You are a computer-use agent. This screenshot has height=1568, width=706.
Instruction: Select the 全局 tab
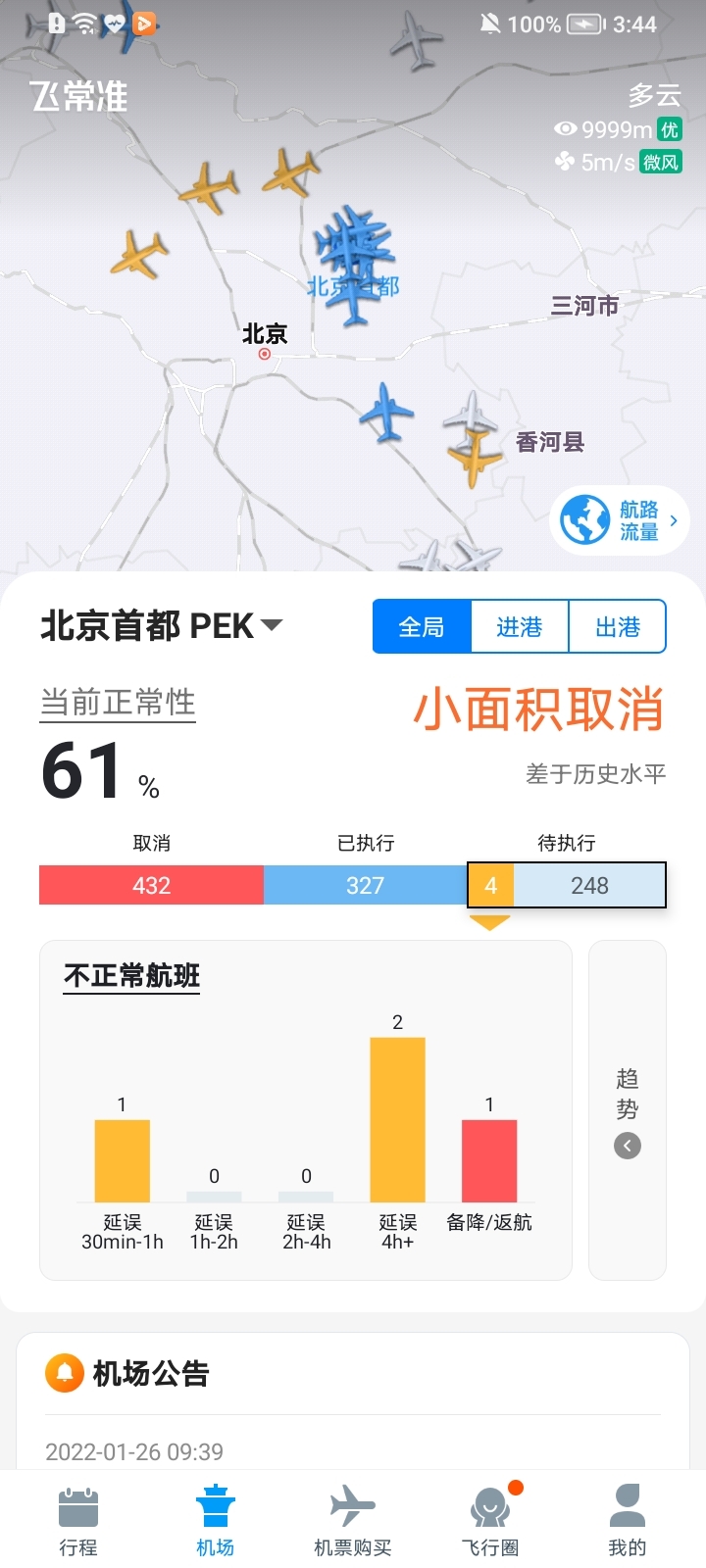(421, 625)
